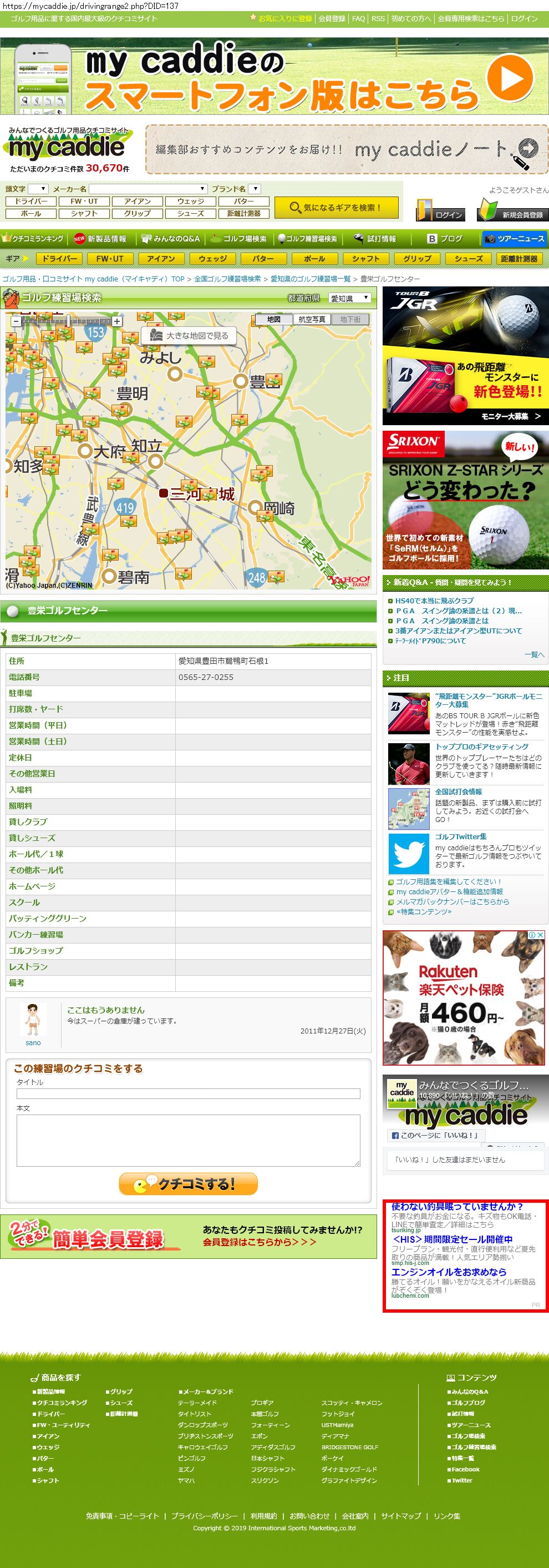Zoom in the map with plus button
Viewport: 549px width, 1568px height.
[116, 321]
